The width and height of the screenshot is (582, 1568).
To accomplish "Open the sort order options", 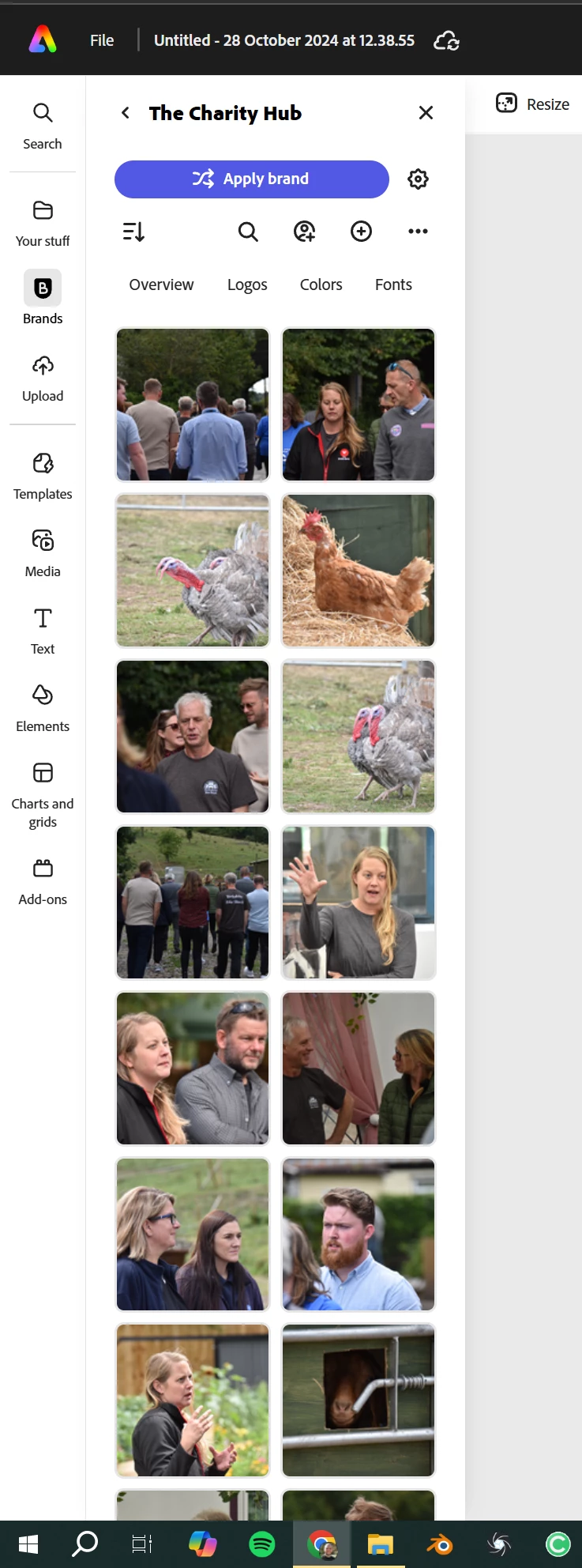I will 133,232.
